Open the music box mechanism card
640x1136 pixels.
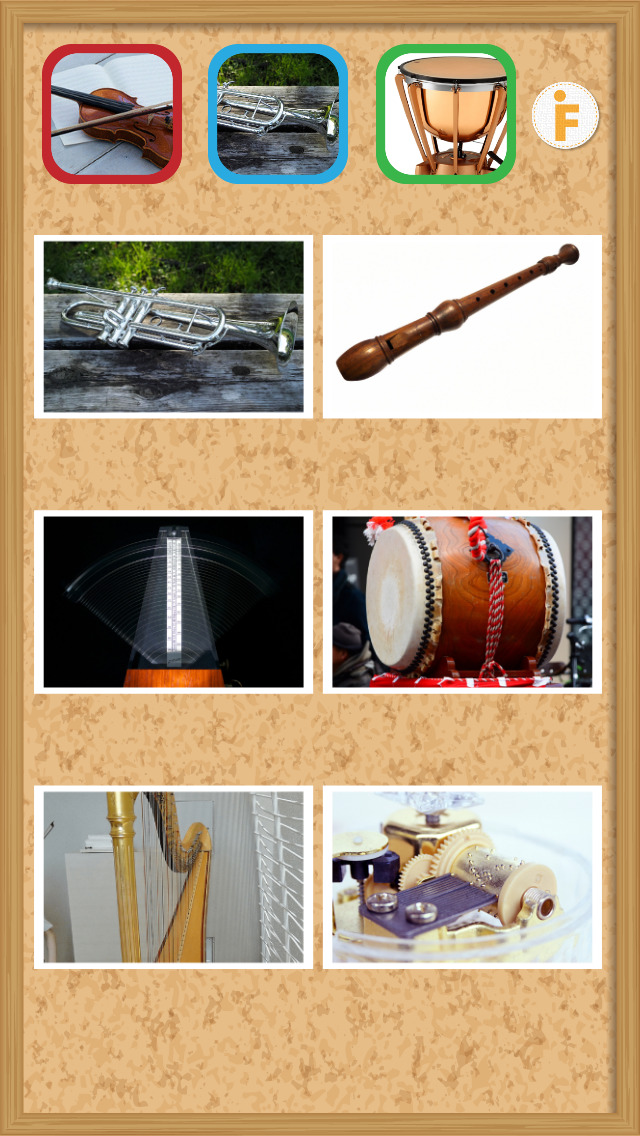coord(462,877)
